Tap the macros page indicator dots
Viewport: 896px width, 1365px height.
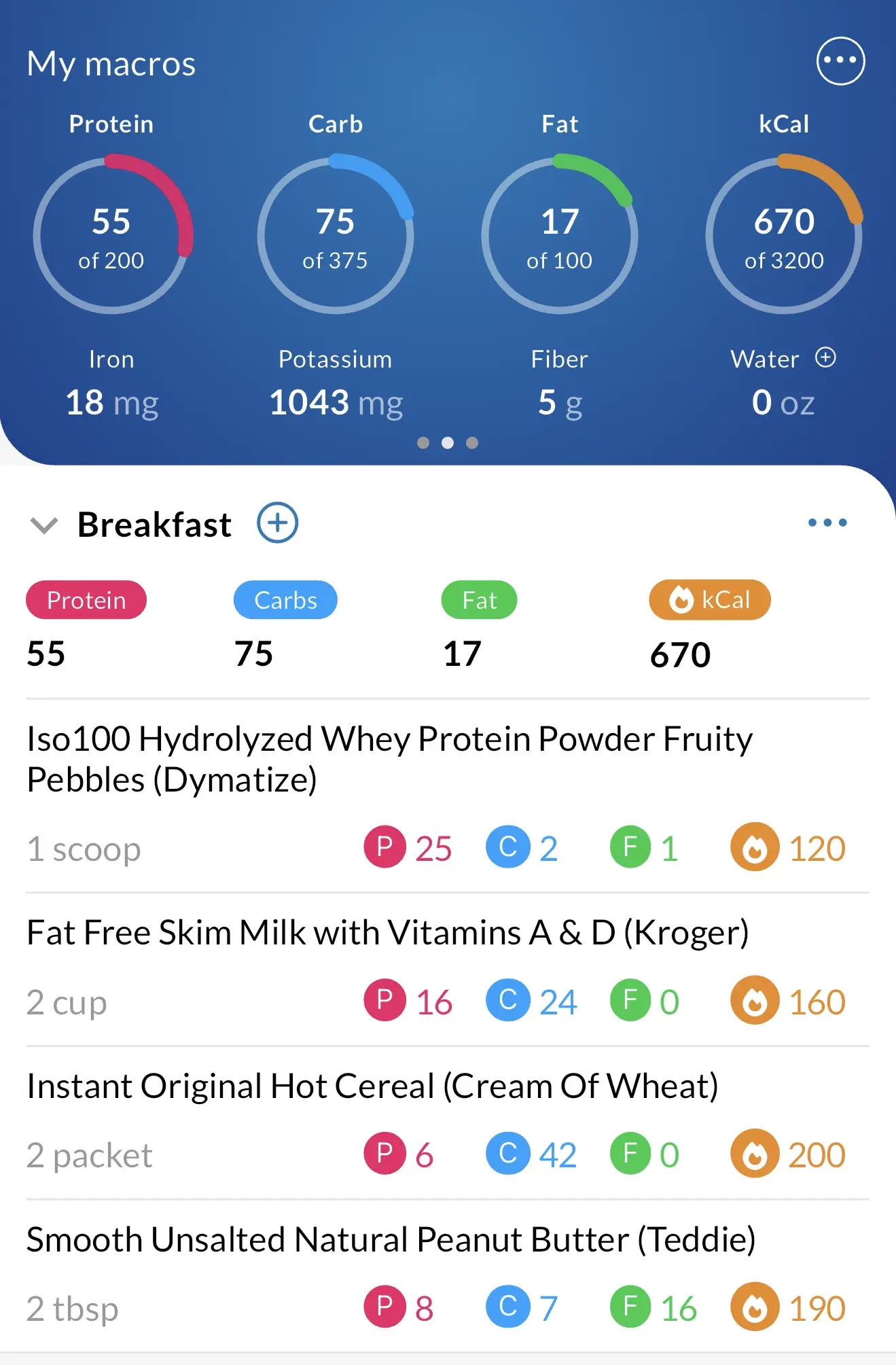[x=448, y=443]
